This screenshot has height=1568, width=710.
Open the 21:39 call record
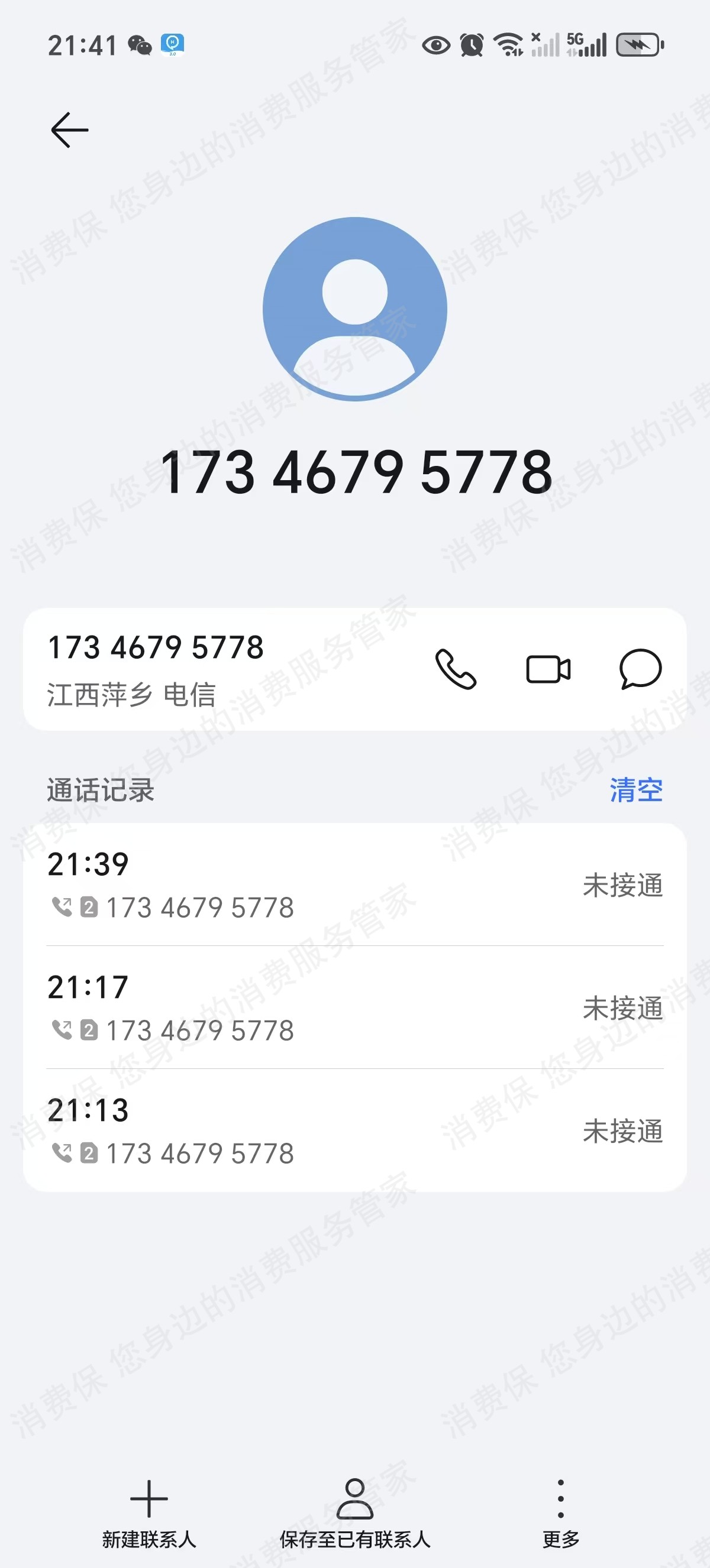click(355, 885)
